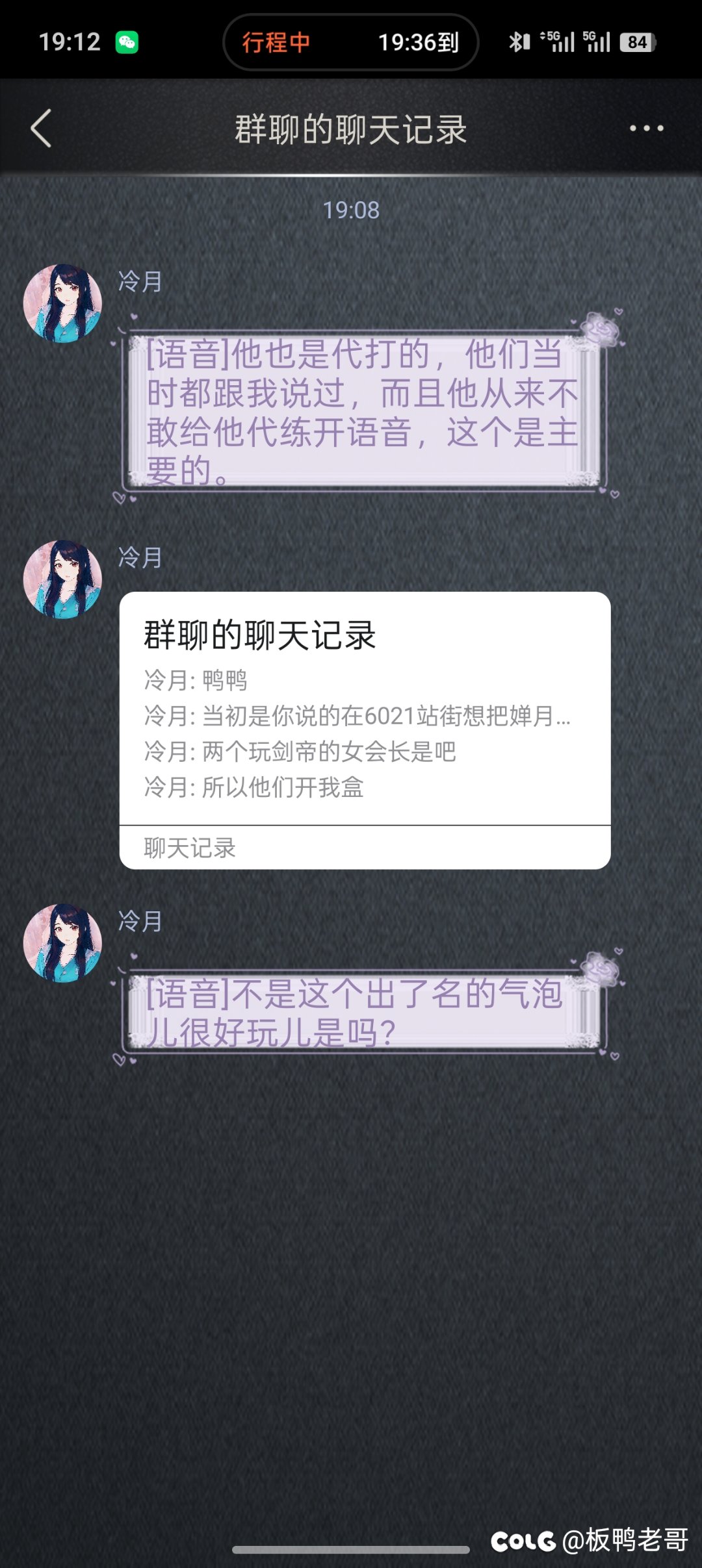Open the nested 群聊的聊天记录 card
Viewport: 702px width, 1568px height.
tap(365, 729)
